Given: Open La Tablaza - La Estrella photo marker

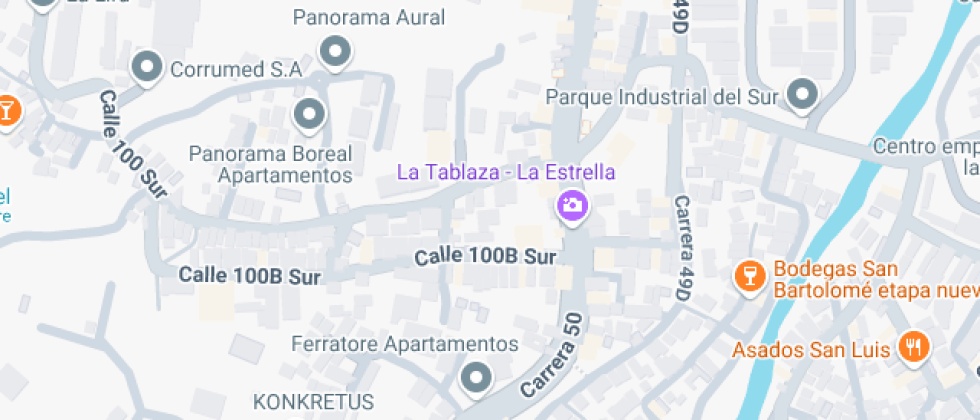Looking at the screenshot, I should click(x=572, y=206).
